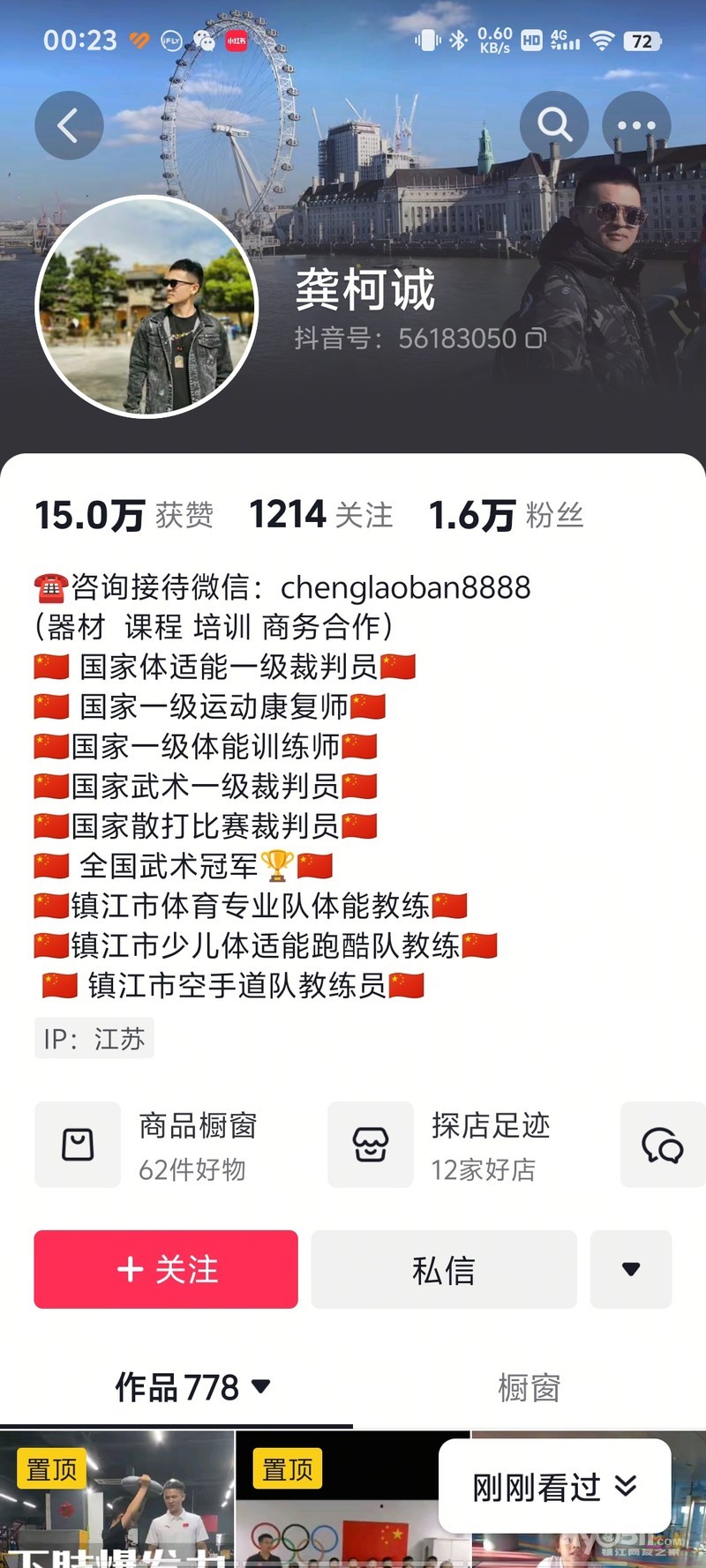The image size is (706, 1568).
Task: Send a private message via 私信
Action: (x=444, y=1270)
